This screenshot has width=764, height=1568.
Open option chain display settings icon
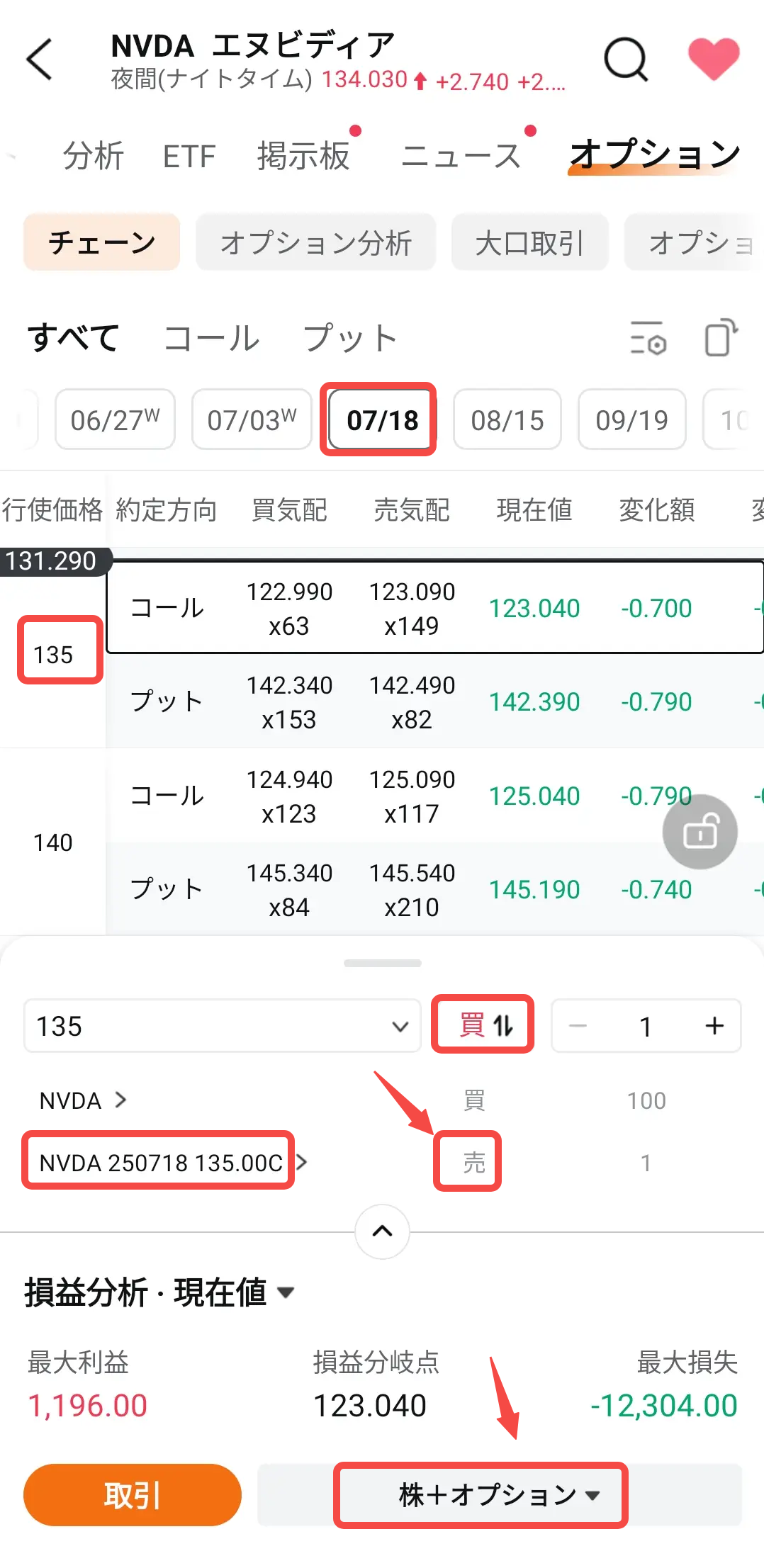[648, 338]
